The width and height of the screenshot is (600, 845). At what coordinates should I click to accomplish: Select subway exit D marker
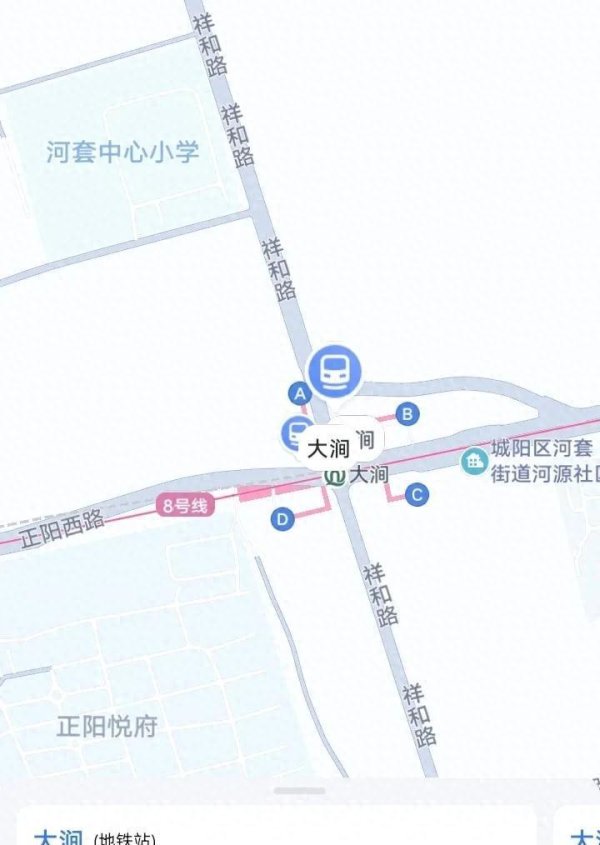pyautogui.click(x=283, y=518)
